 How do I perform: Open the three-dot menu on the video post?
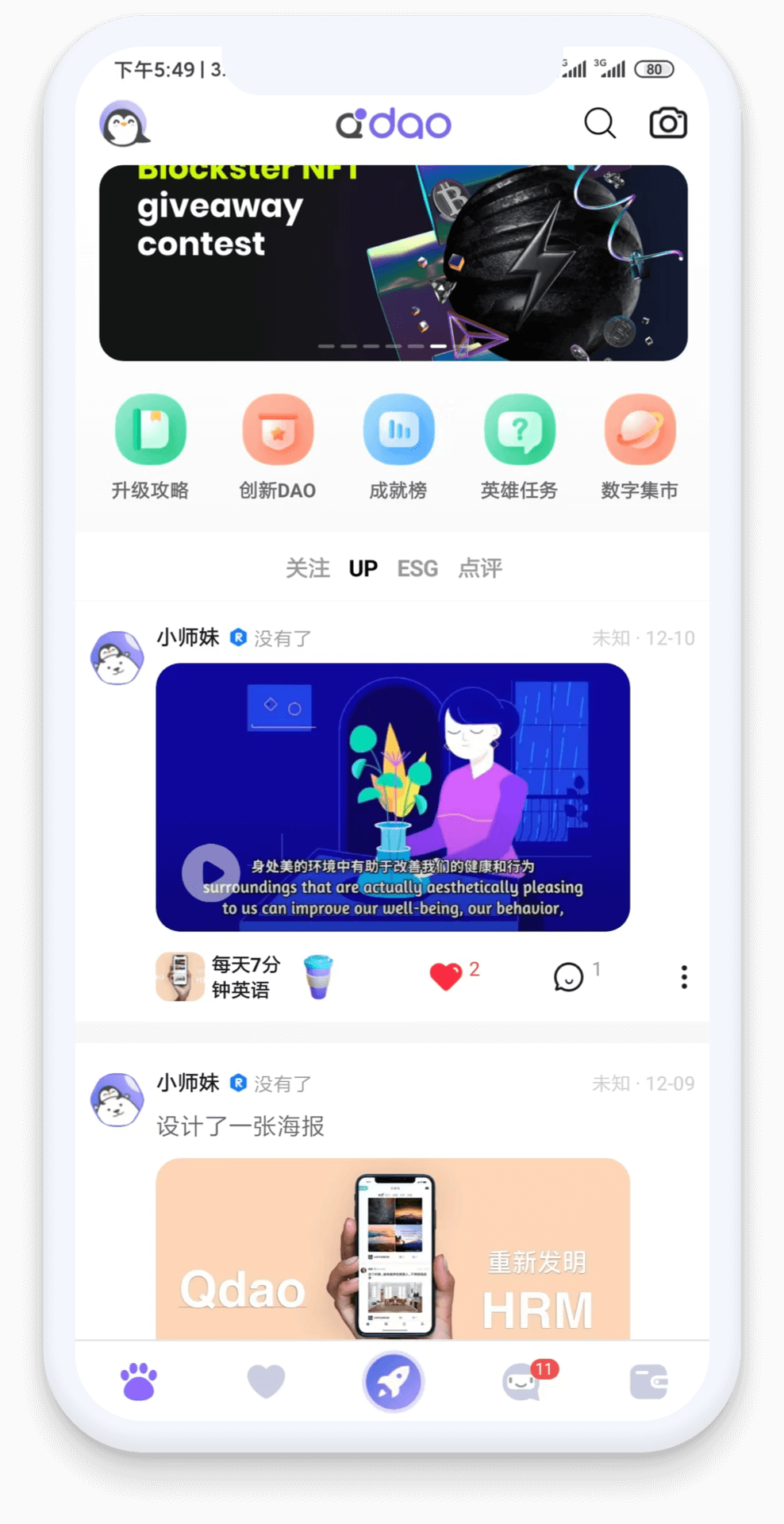[x=683, y=977]
